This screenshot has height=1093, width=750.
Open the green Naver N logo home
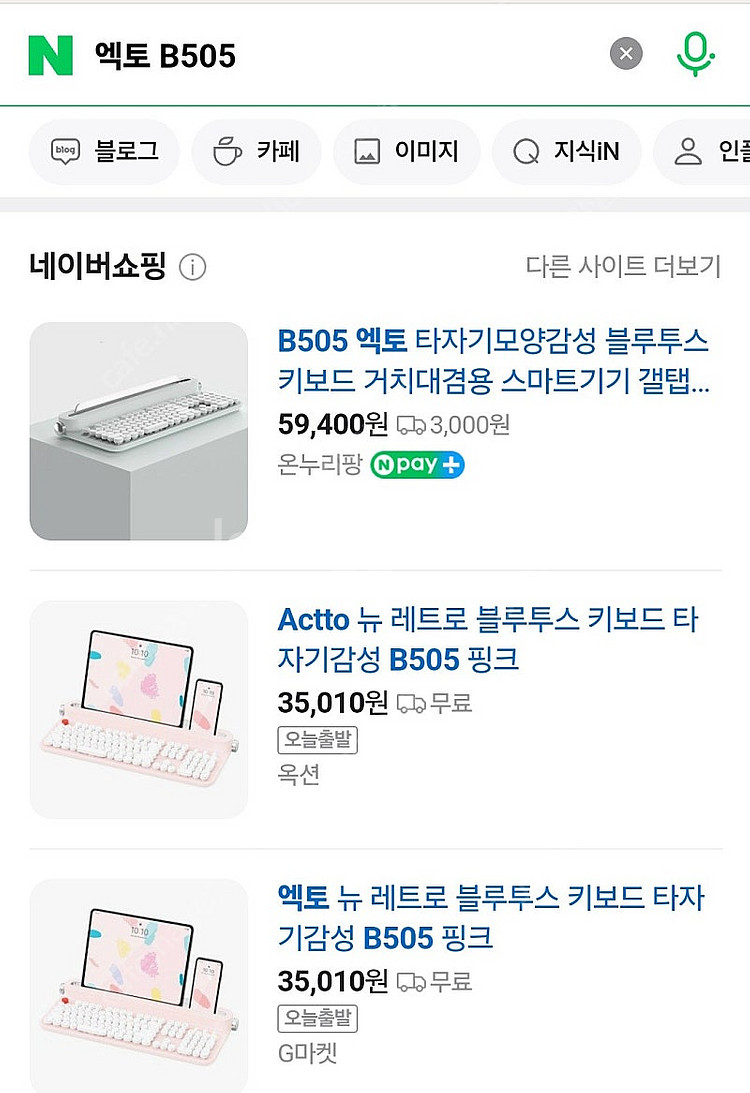(51, 54)
